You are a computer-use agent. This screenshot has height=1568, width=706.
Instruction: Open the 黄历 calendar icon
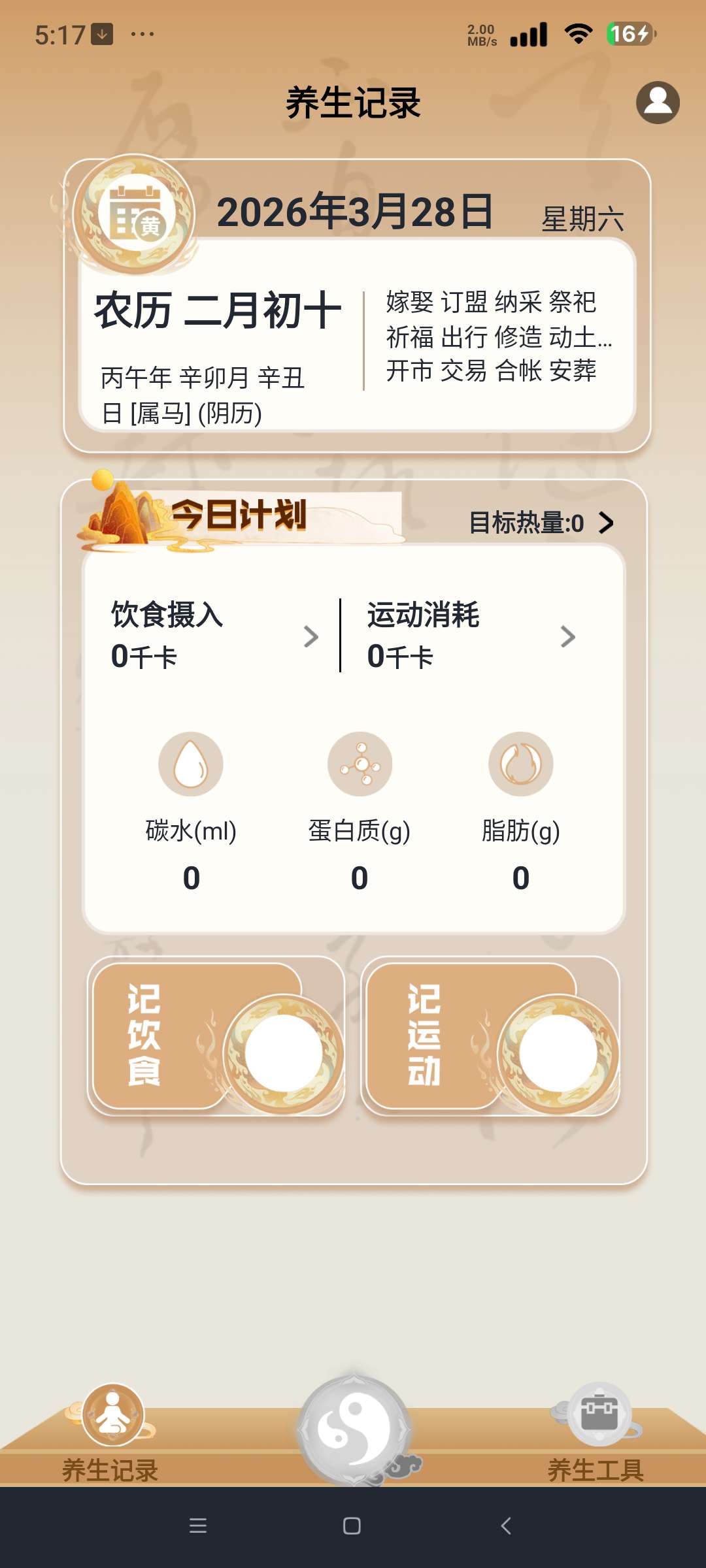click(x=135, y=215)
